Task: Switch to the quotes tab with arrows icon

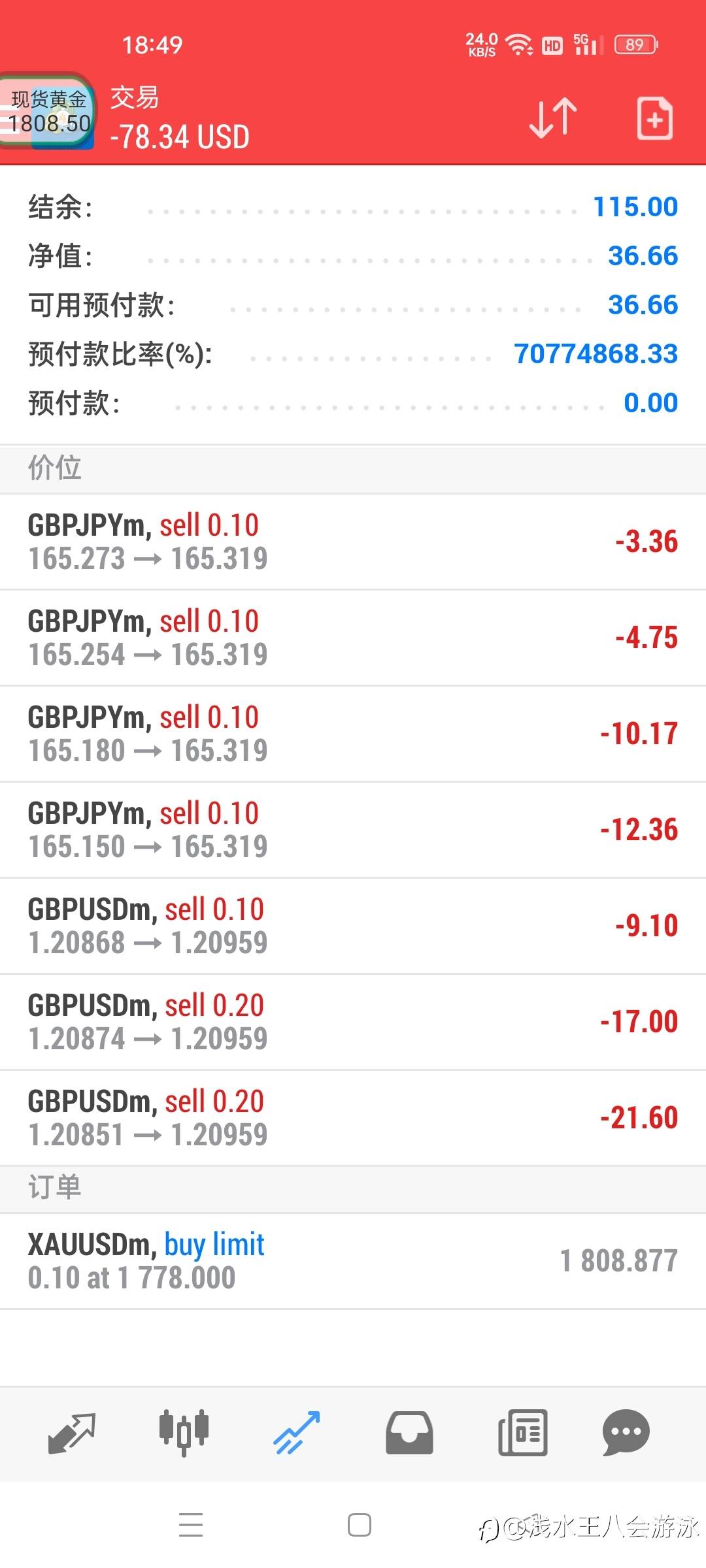Action: pyautogui.click(x=72, y=1433)
